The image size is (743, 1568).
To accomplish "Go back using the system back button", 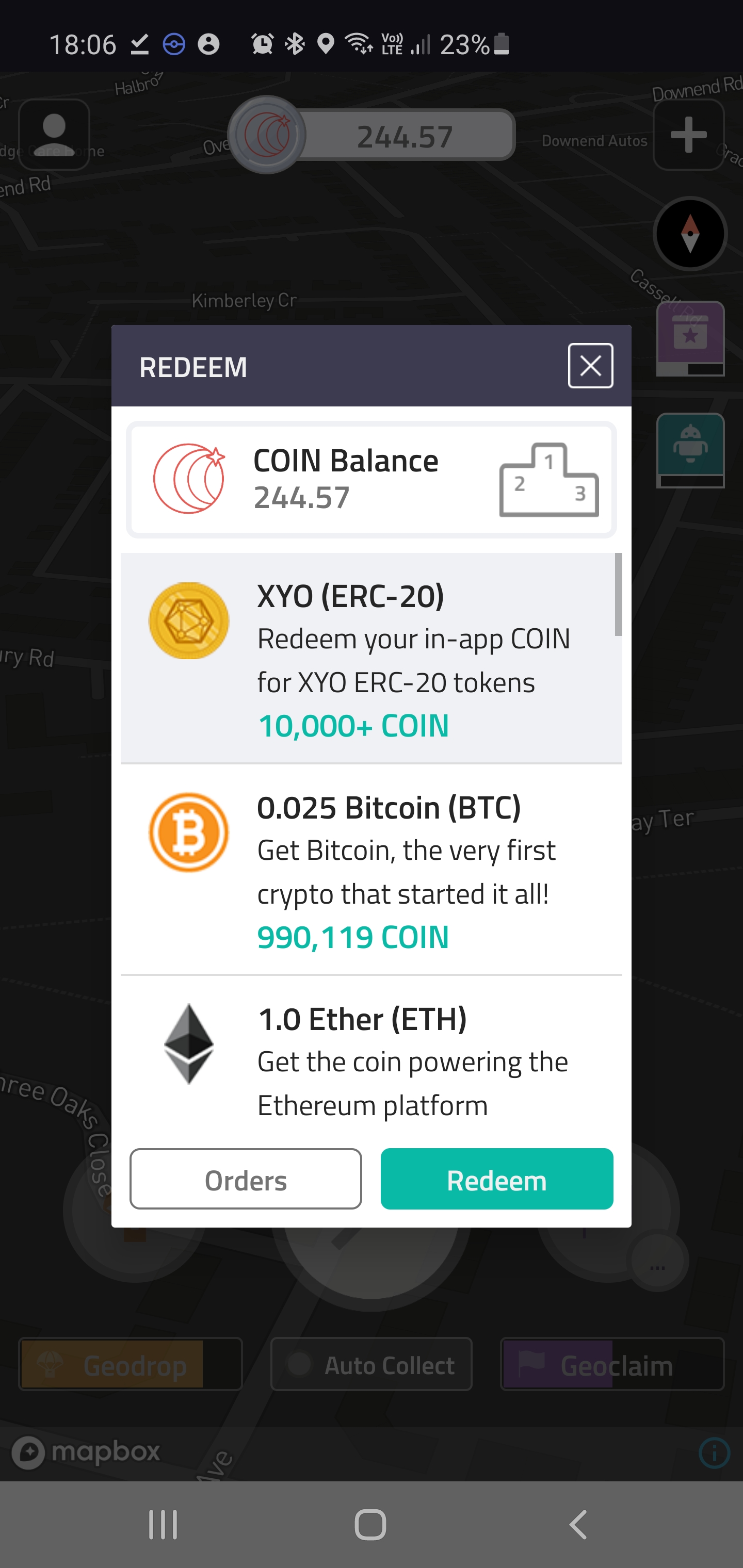I will click(x=578, y=1525).
